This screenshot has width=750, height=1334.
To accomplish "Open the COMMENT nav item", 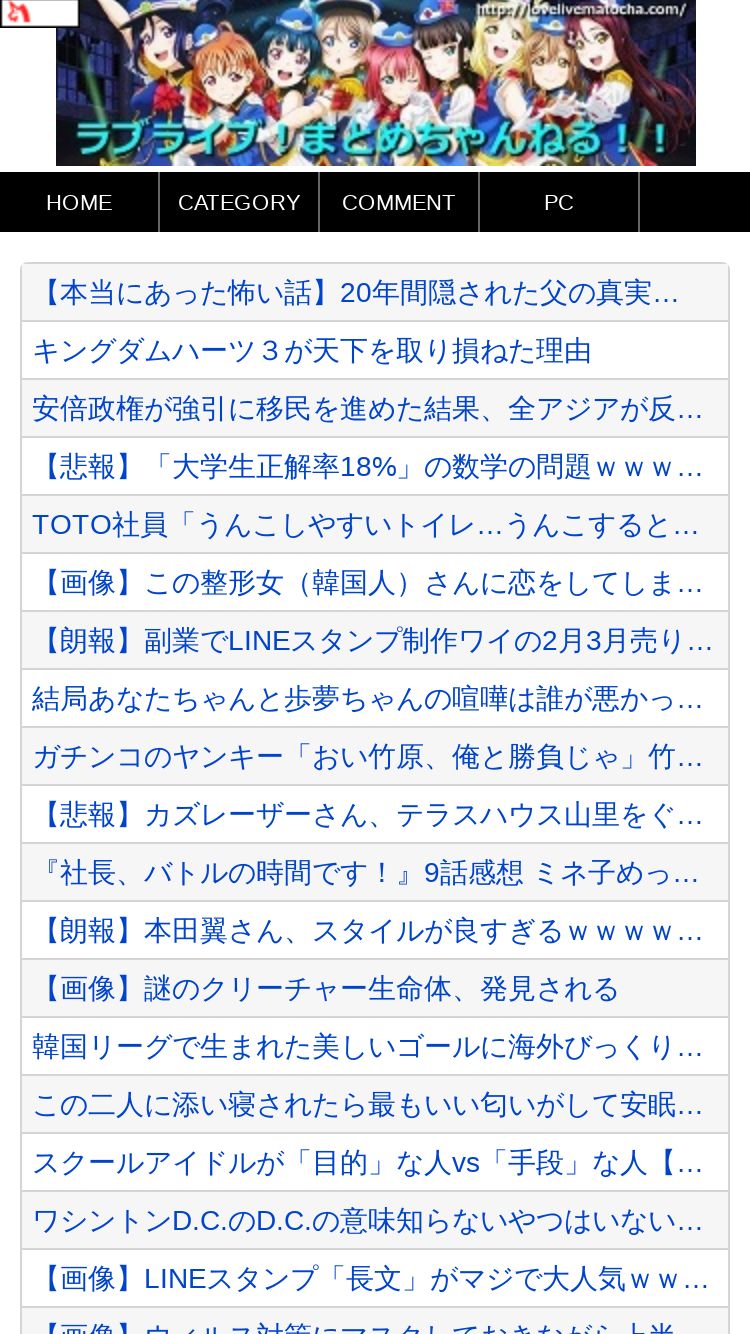I will coord(399,202).
